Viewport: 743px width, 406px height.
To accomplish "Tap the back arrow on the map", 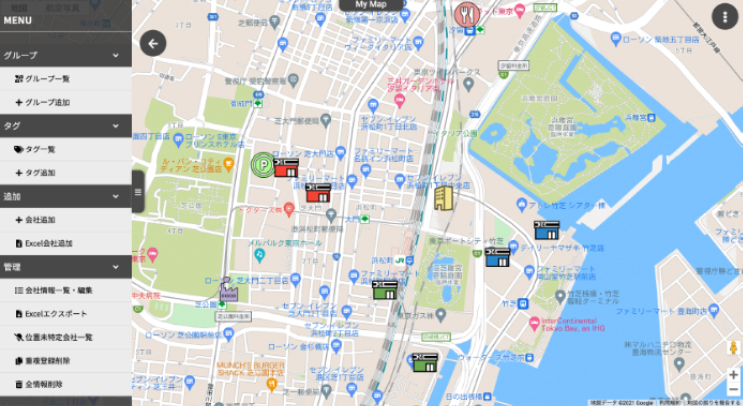I will pos(153,43).
